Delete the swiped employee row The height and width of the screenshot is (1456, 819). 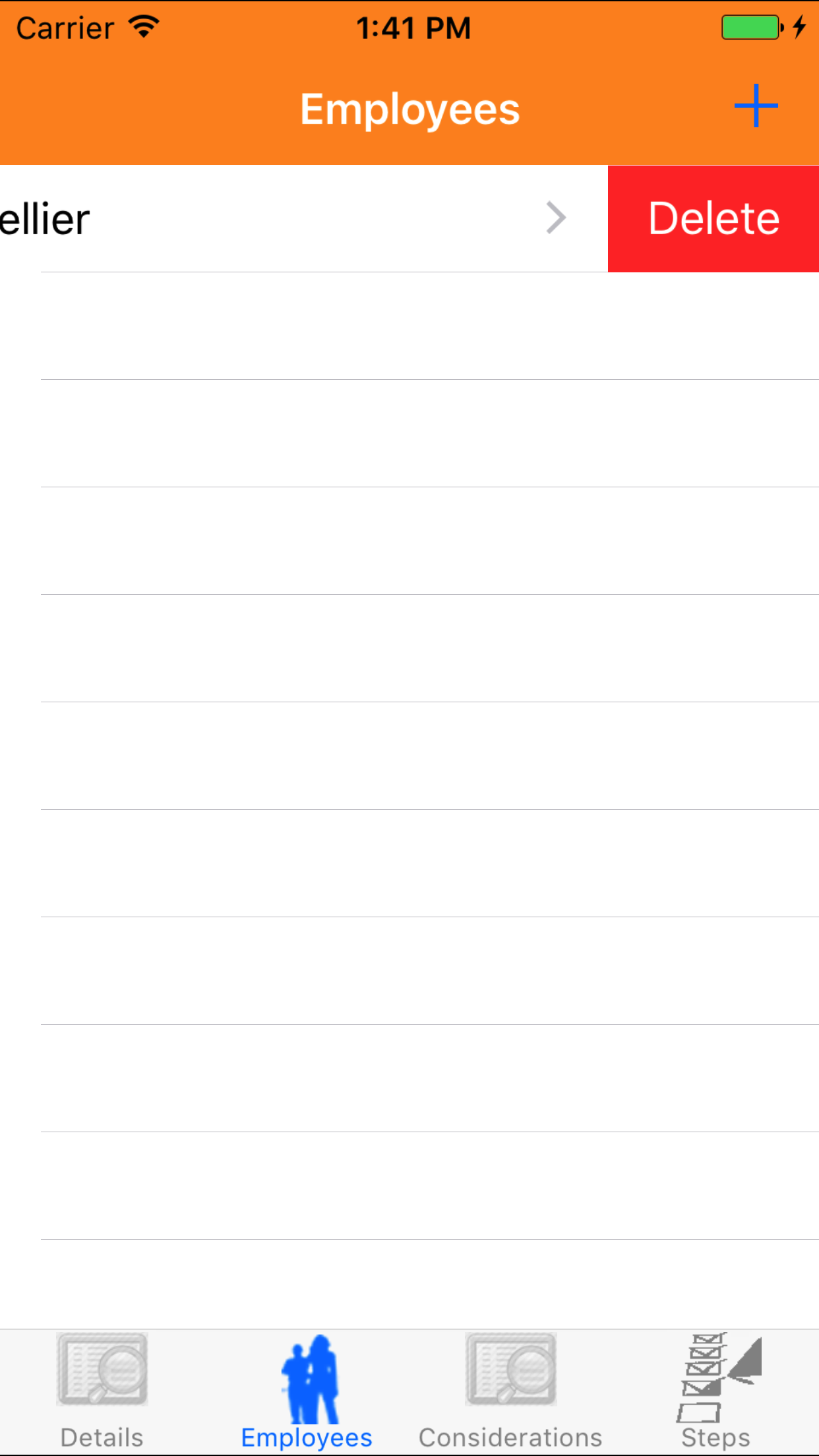[x=713, y=219]
